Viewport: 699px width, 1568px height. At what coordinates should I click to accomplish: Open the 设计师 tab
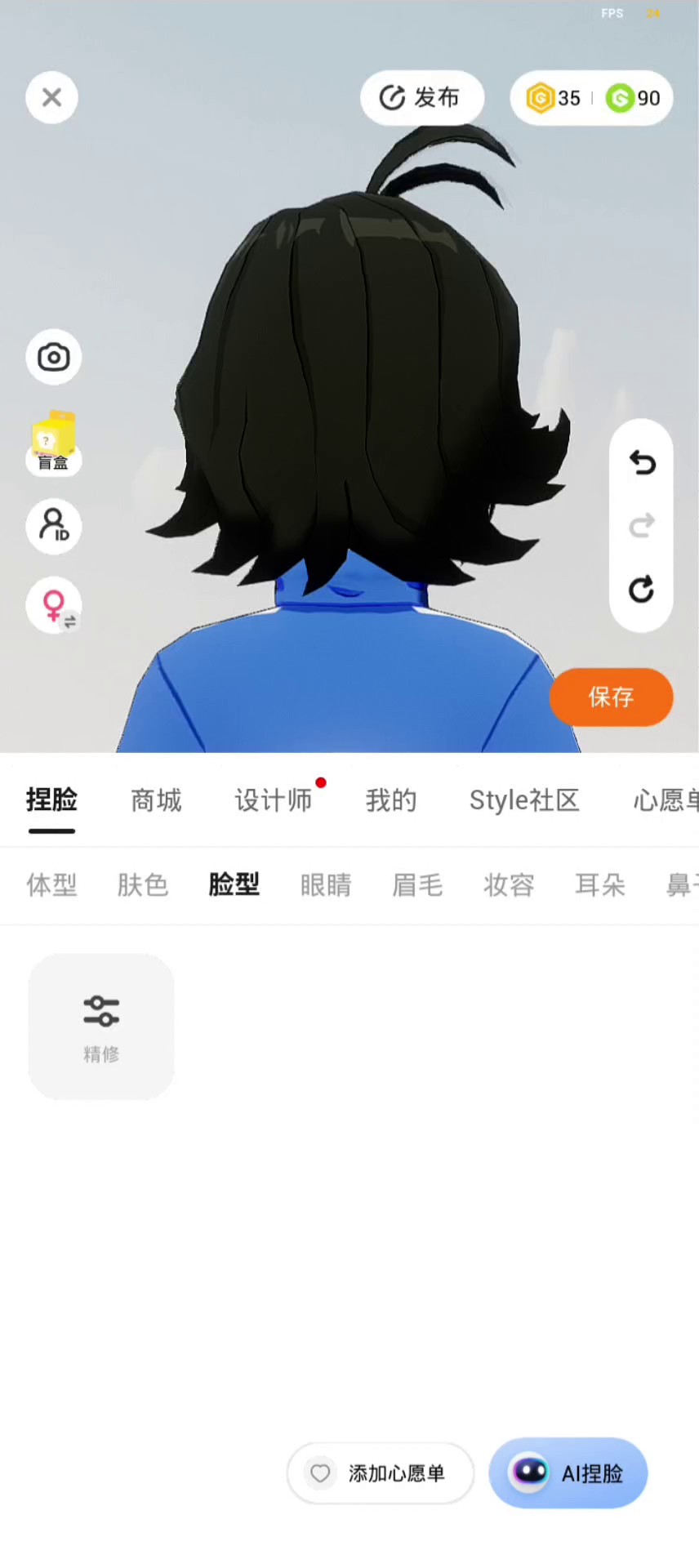pyautogui.click(x=274, y=800)
